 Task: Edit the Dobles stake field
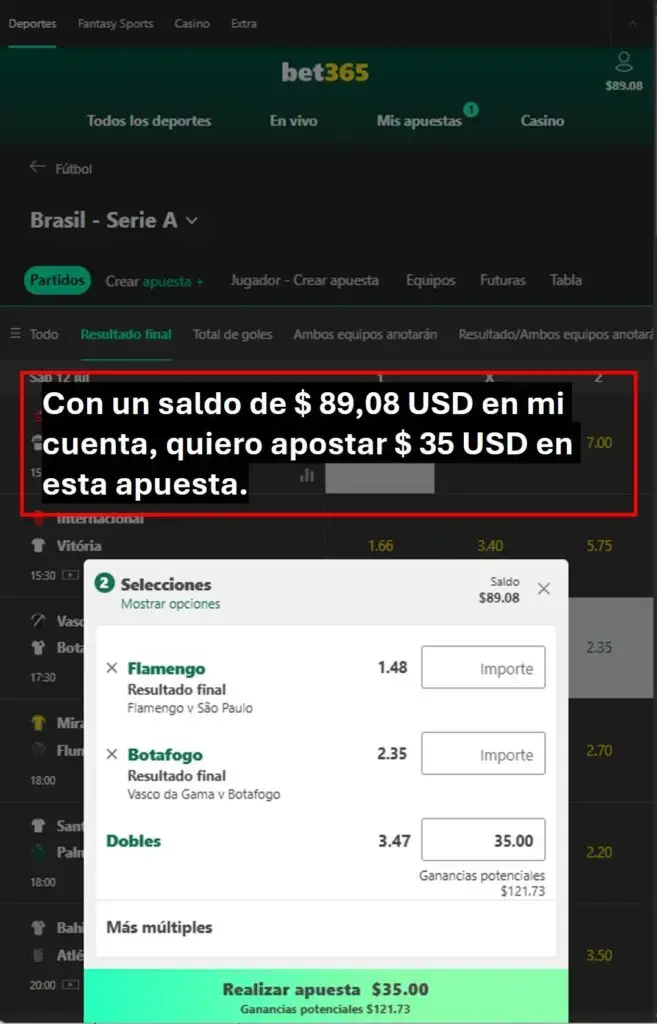pos(483,840)
